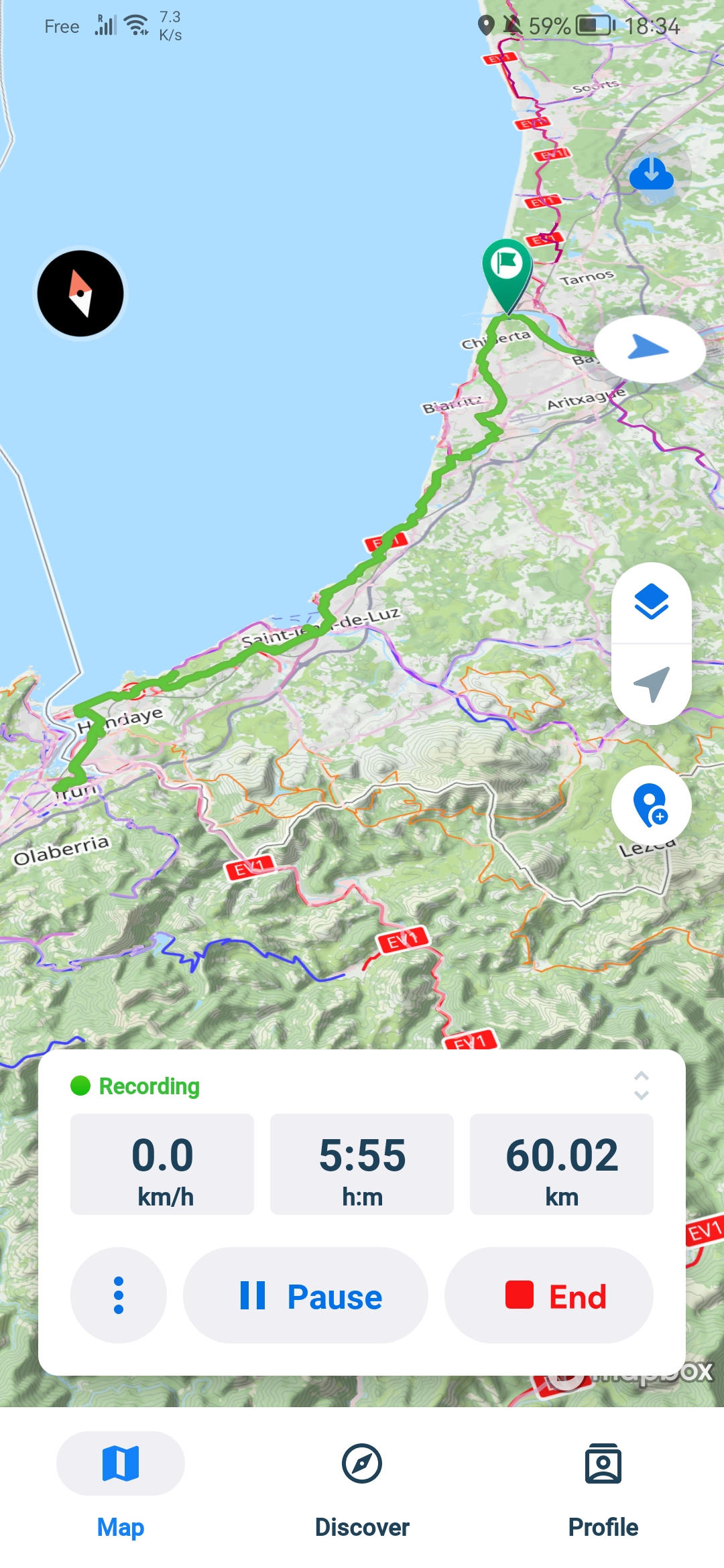
Task: Center map on my current location
Action: click(652, 684)
